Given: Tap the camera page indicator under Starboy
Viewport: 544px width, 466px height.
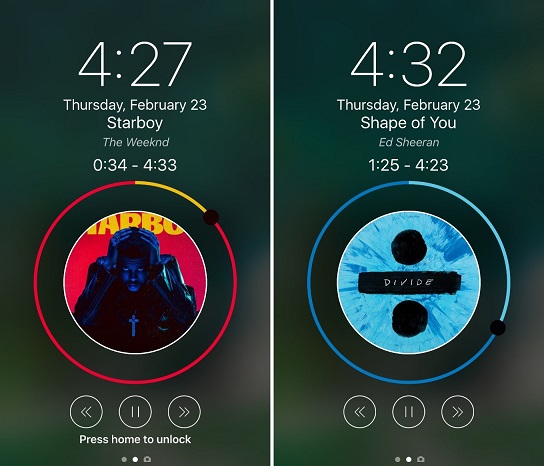Looking at the screenshot, I should pyautogui.click(x=147, y=459).
